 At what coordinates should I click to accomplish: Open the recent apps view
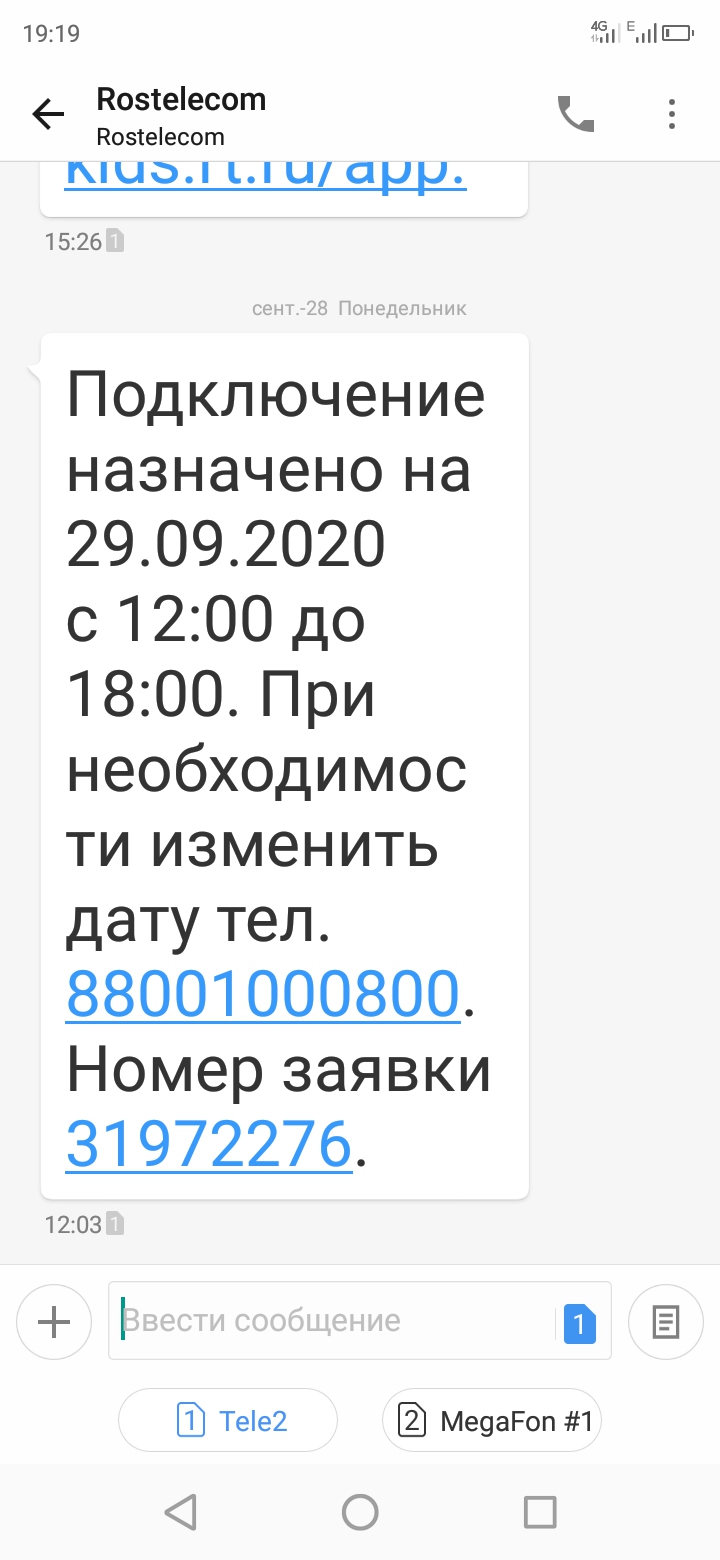click(x=540, y=1512)
